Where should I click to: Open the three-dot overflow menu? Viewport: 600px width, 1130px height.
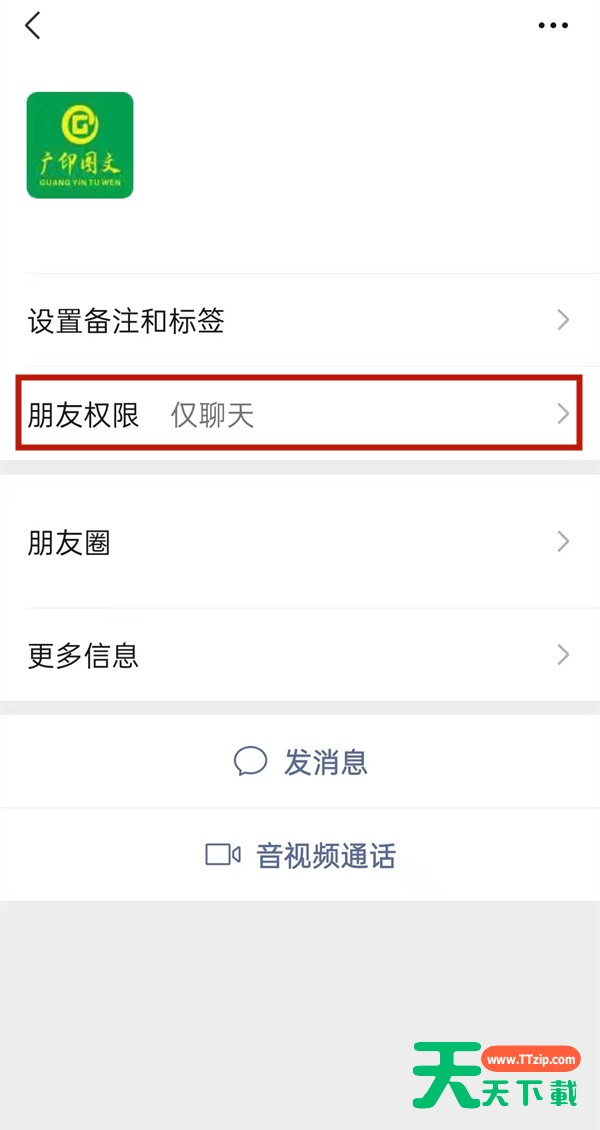tap(553, 25)
